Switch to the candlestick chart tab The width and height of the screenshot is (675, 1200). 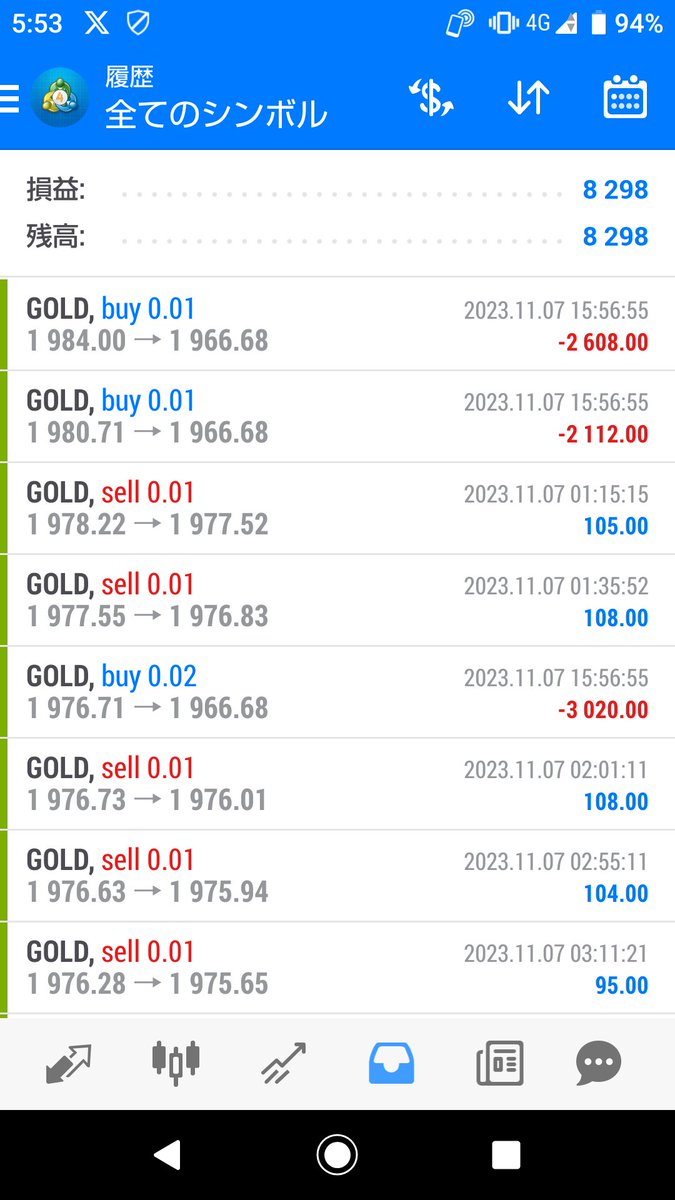coord(176,1063)
